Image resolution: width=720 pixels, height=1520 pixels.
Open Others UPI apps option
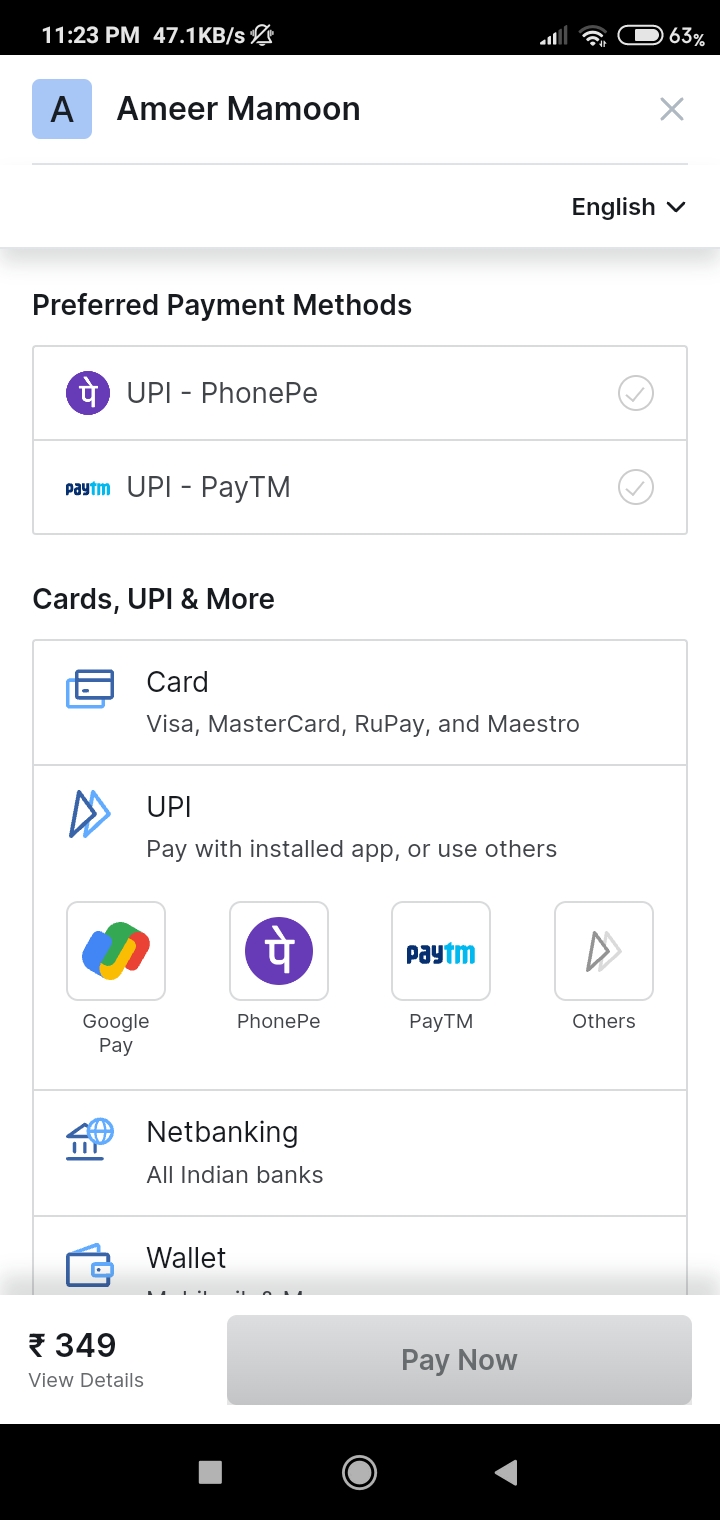click(x=604, y=952)
